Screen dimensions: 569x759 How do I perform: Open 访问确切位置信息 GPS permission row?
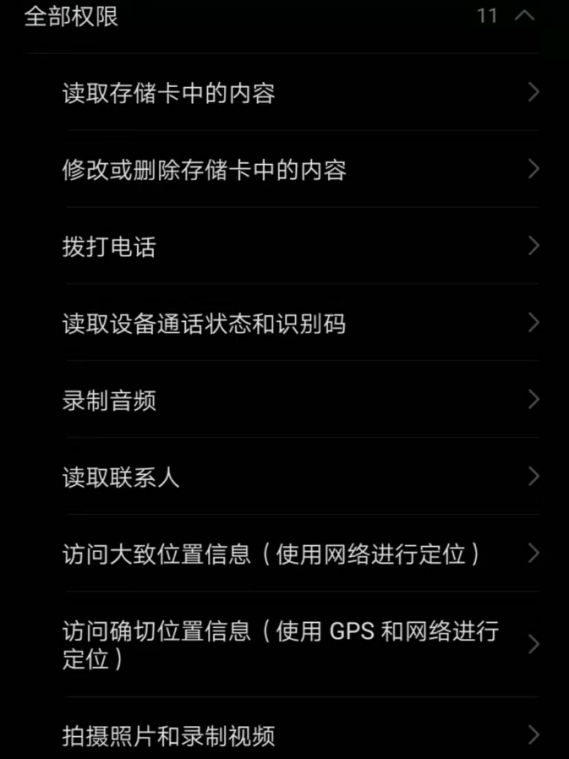302,644
